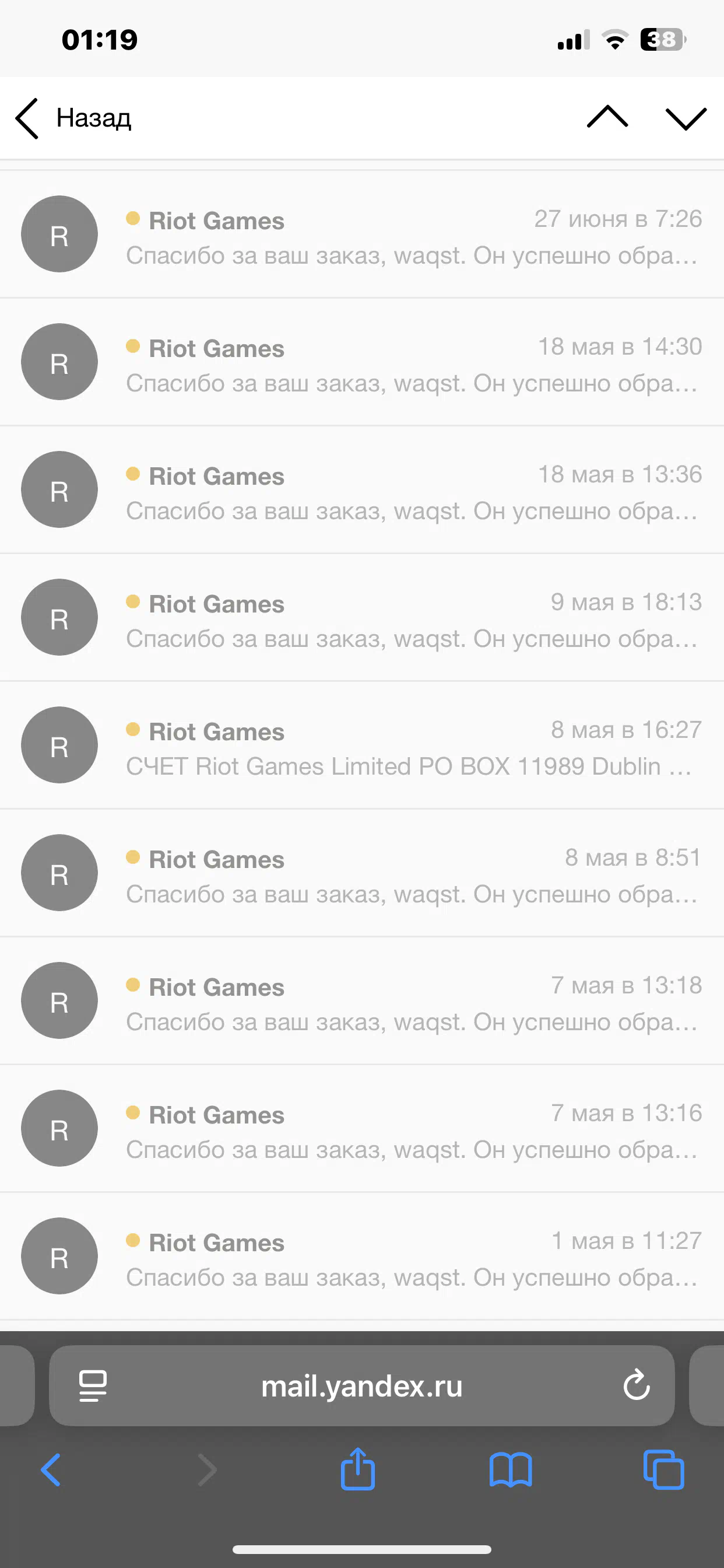Go back in Safari browser history
The width and height of the screenshot is (724, 1568).
(x=51, y=1470)
